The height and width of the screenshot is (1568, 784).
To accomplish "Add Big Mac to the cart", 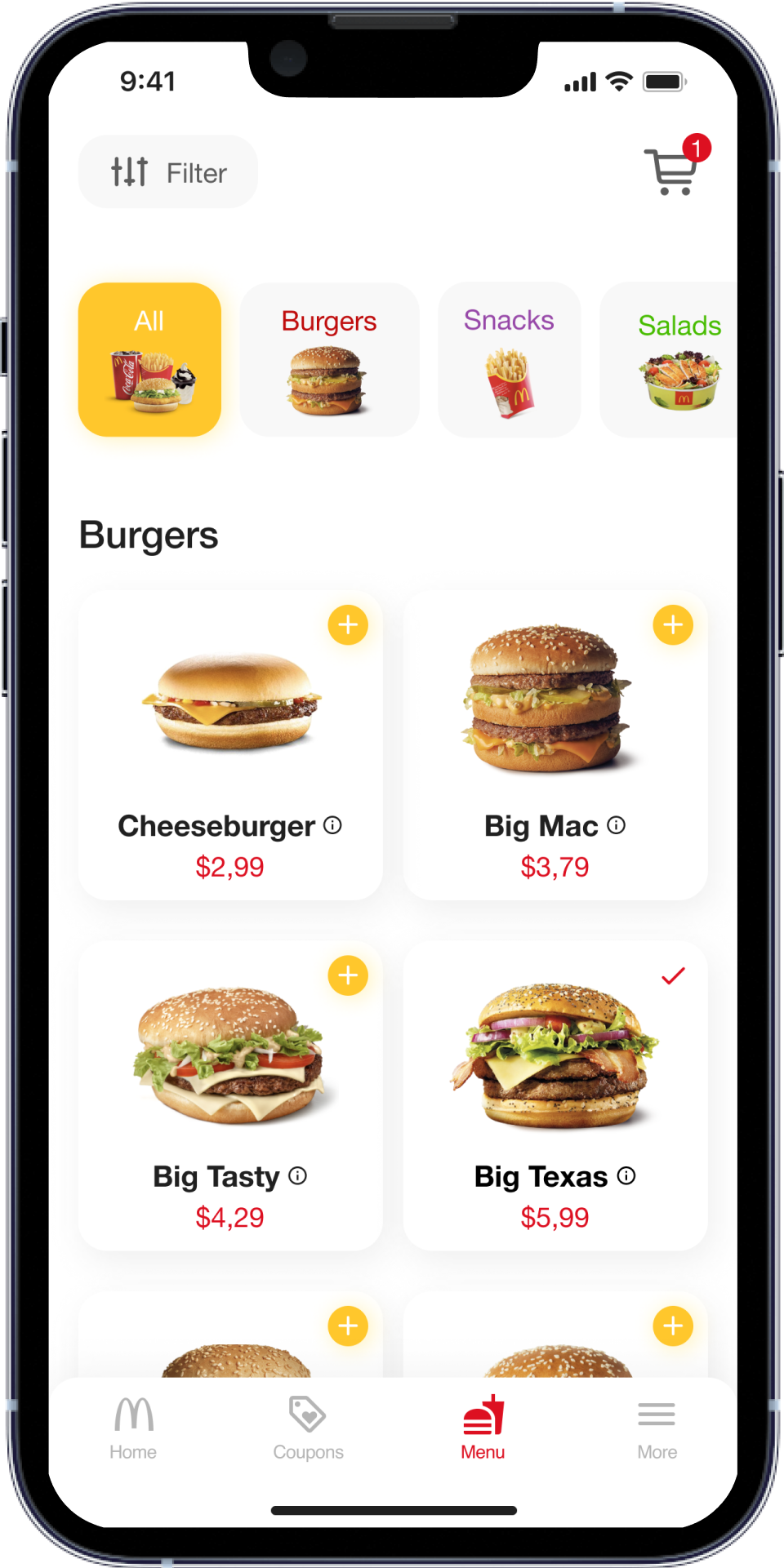I will pyautogui.click(x=673, y=625).
